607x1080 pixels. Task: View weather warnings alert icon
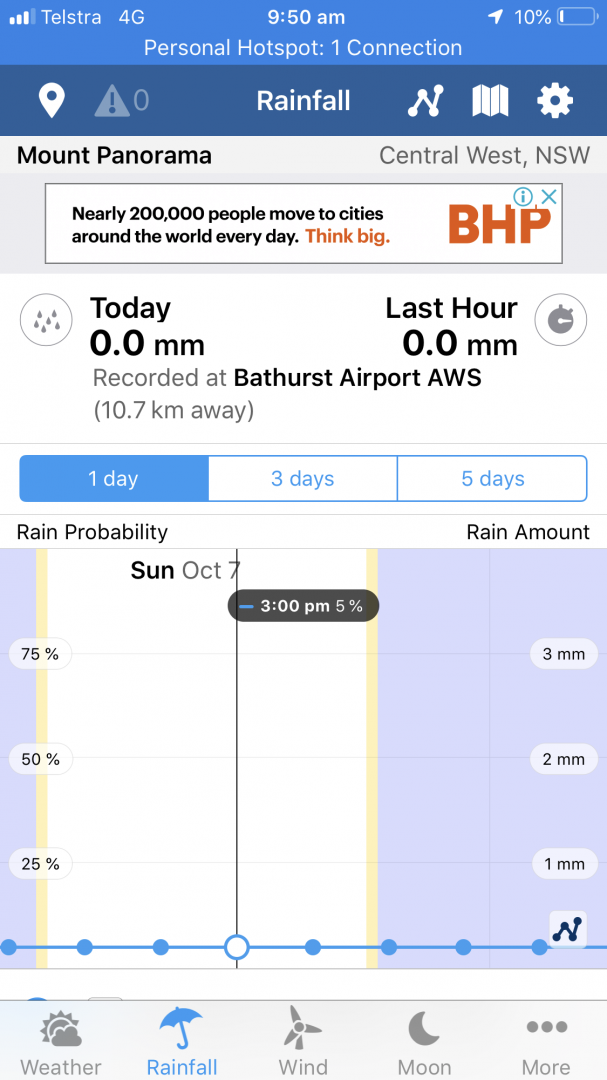click(x=121, y=101)
